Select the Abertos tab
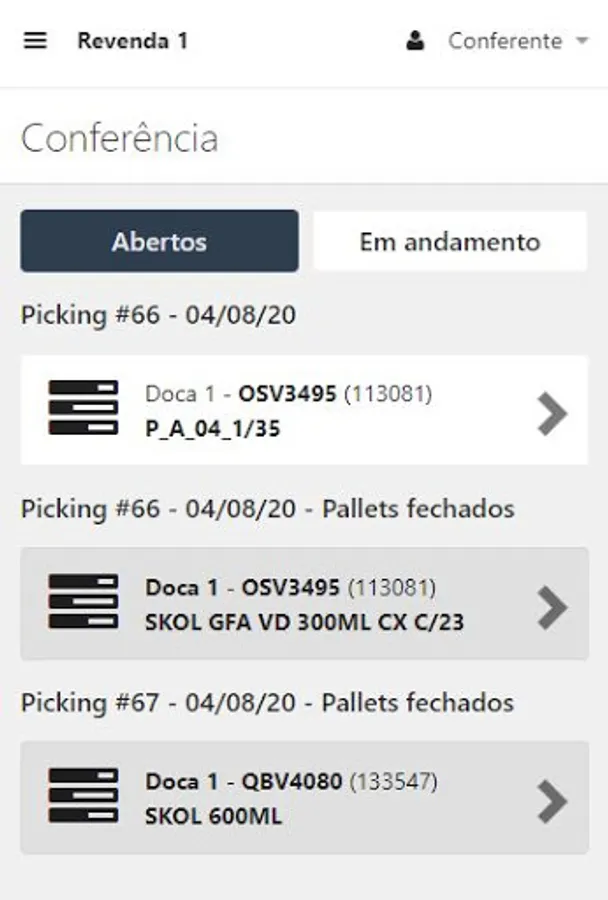Viewport: 608px width, 900px height. [160, 241]
